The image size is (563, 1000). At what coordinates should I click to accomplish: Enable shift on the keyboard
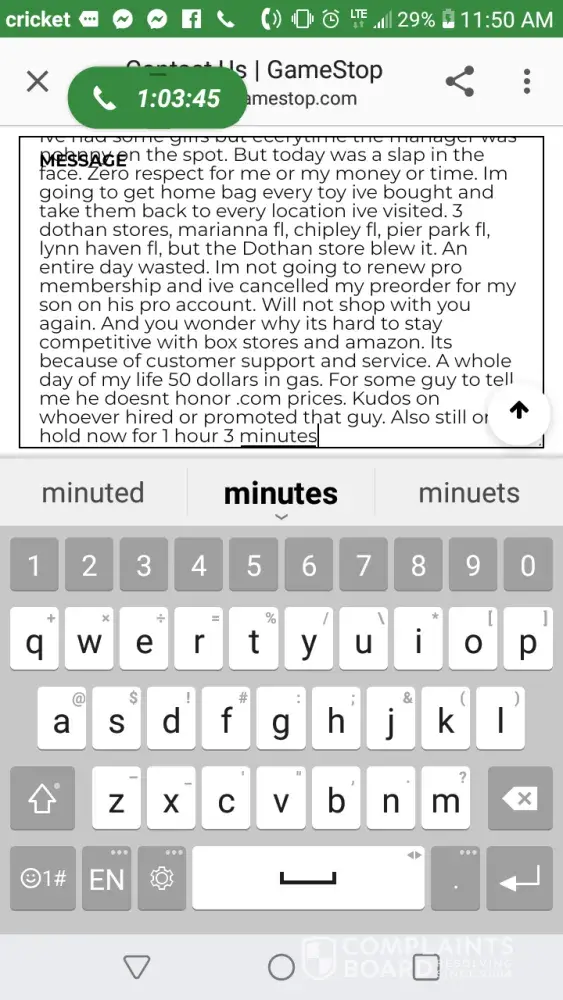click(42, 798)
